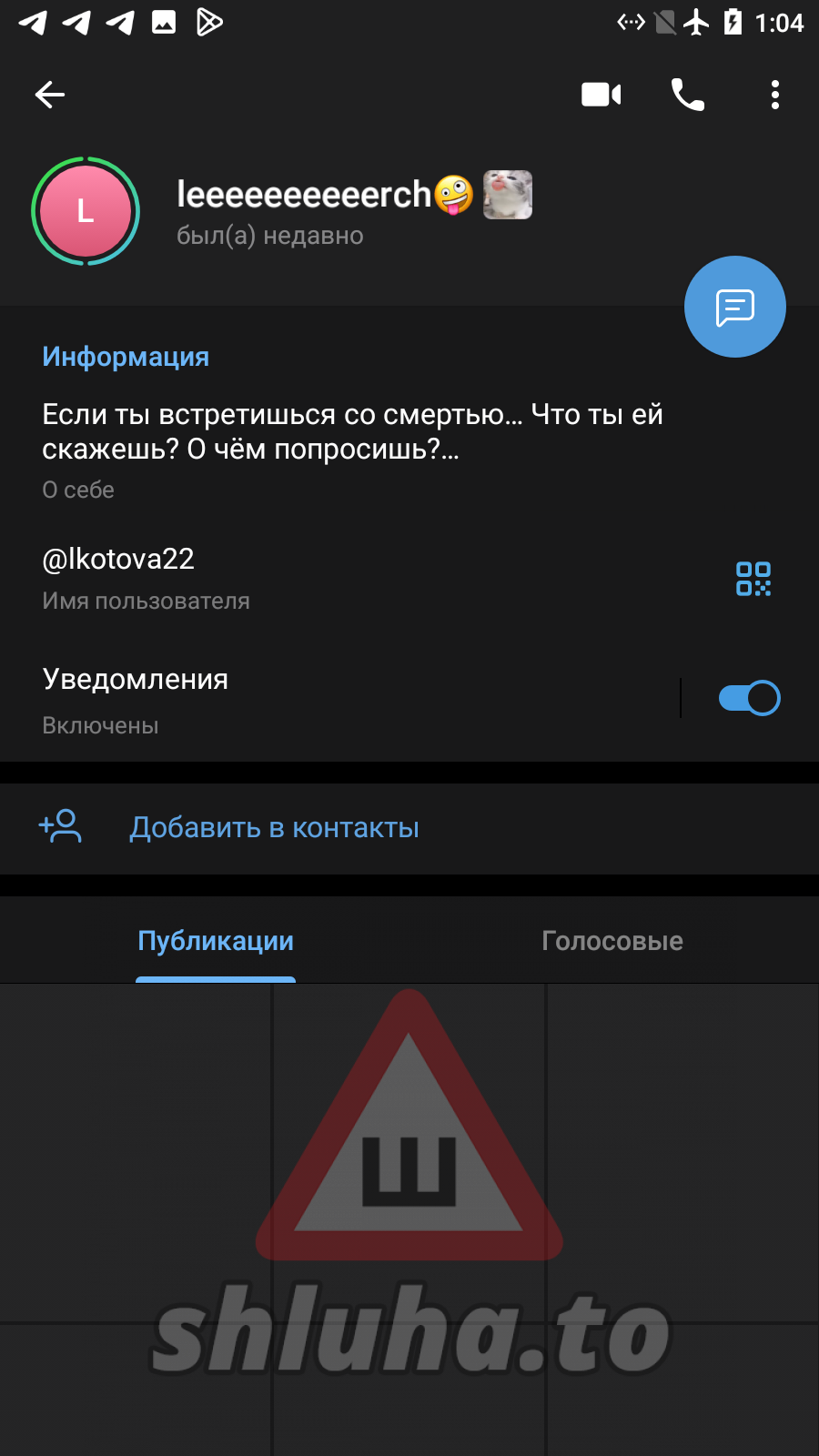Tap Добавить в контакты
The image size is (819, 1456).
click(x=273, y=827)
